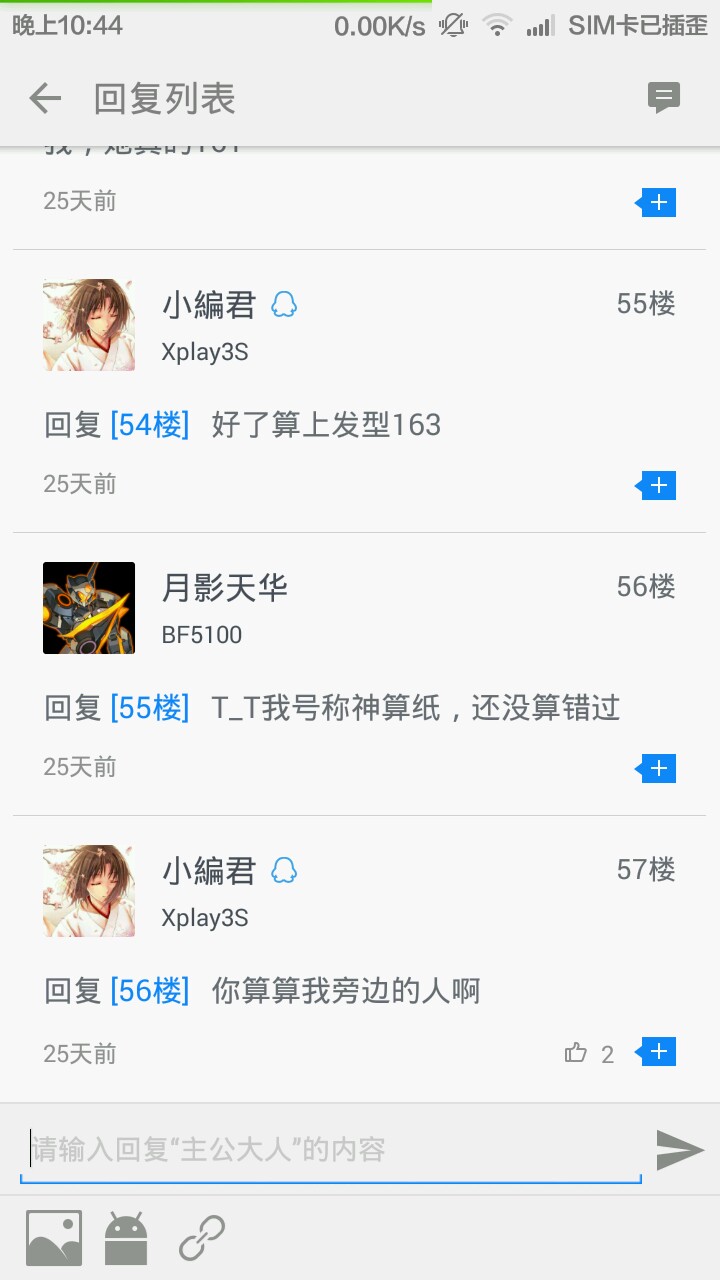The width and height of the screenshot is (720, 1280).
Task: Insert a link into the reply
Action: (x=202, y=1238)
